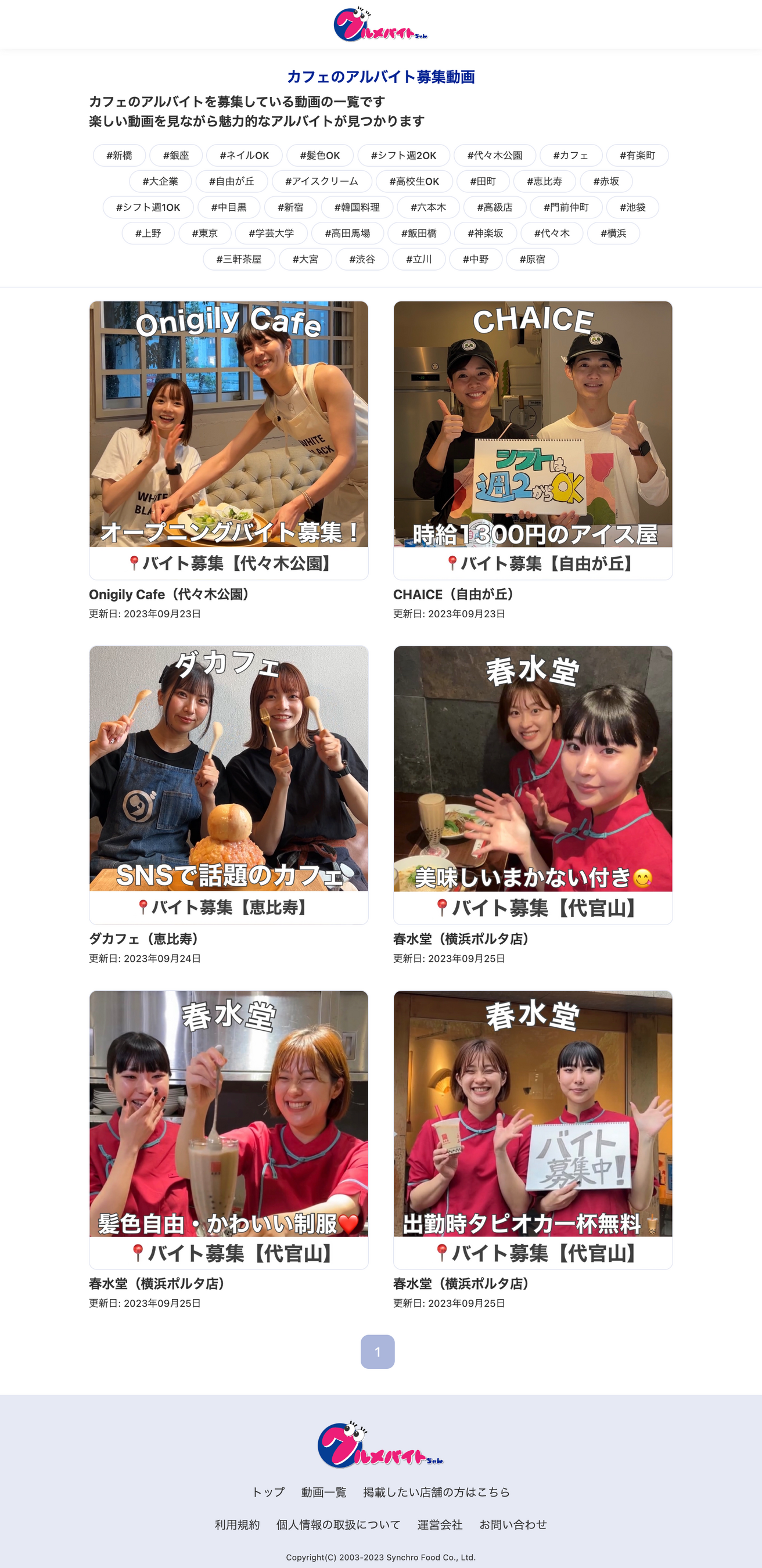Open 掲載したい店舗の方はこちら link
This screenshot has width=762, height=1568.
(x=436, y=1492)
